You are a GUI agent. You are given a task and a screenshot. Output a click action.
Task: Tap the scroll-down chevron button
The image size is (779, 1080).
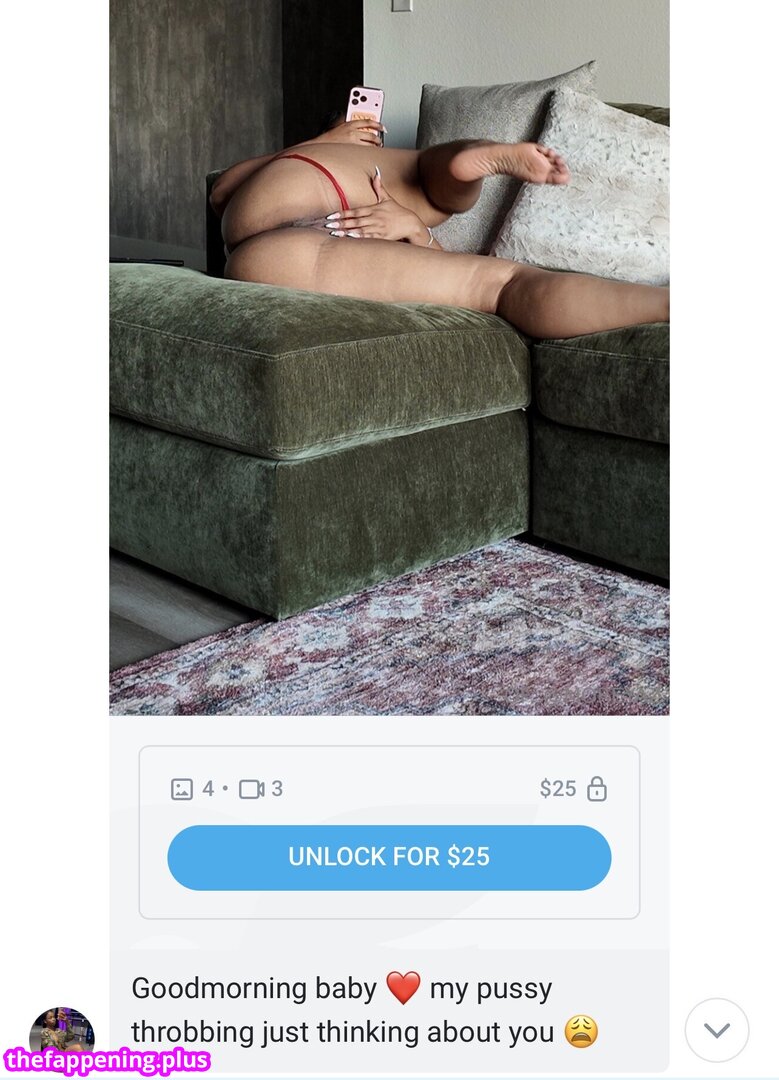click(717, 1030)
